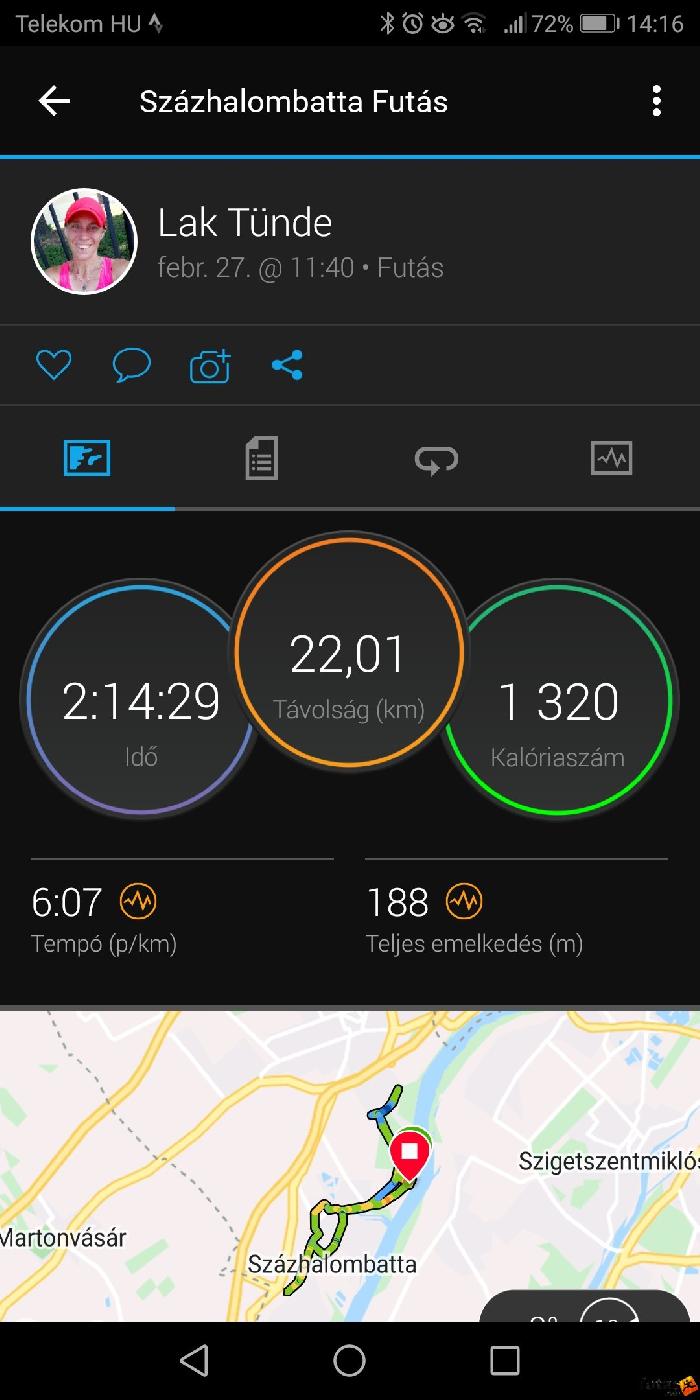Open the comments bubble
The width and height of the screenshot is (700, 1400).
click(131, 366)
